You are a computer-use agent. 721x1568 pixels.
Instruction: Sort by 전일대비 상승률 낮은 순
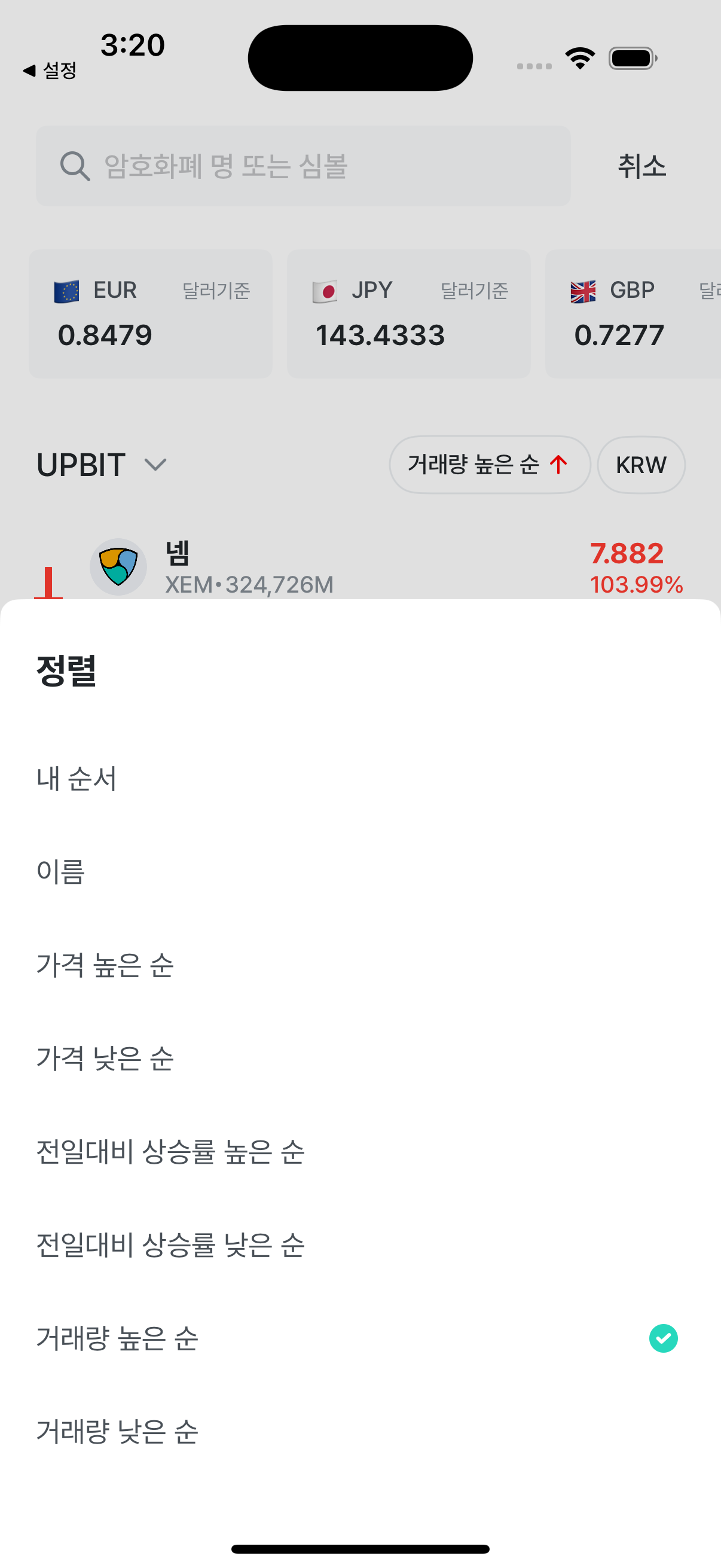click(360, 1245)
